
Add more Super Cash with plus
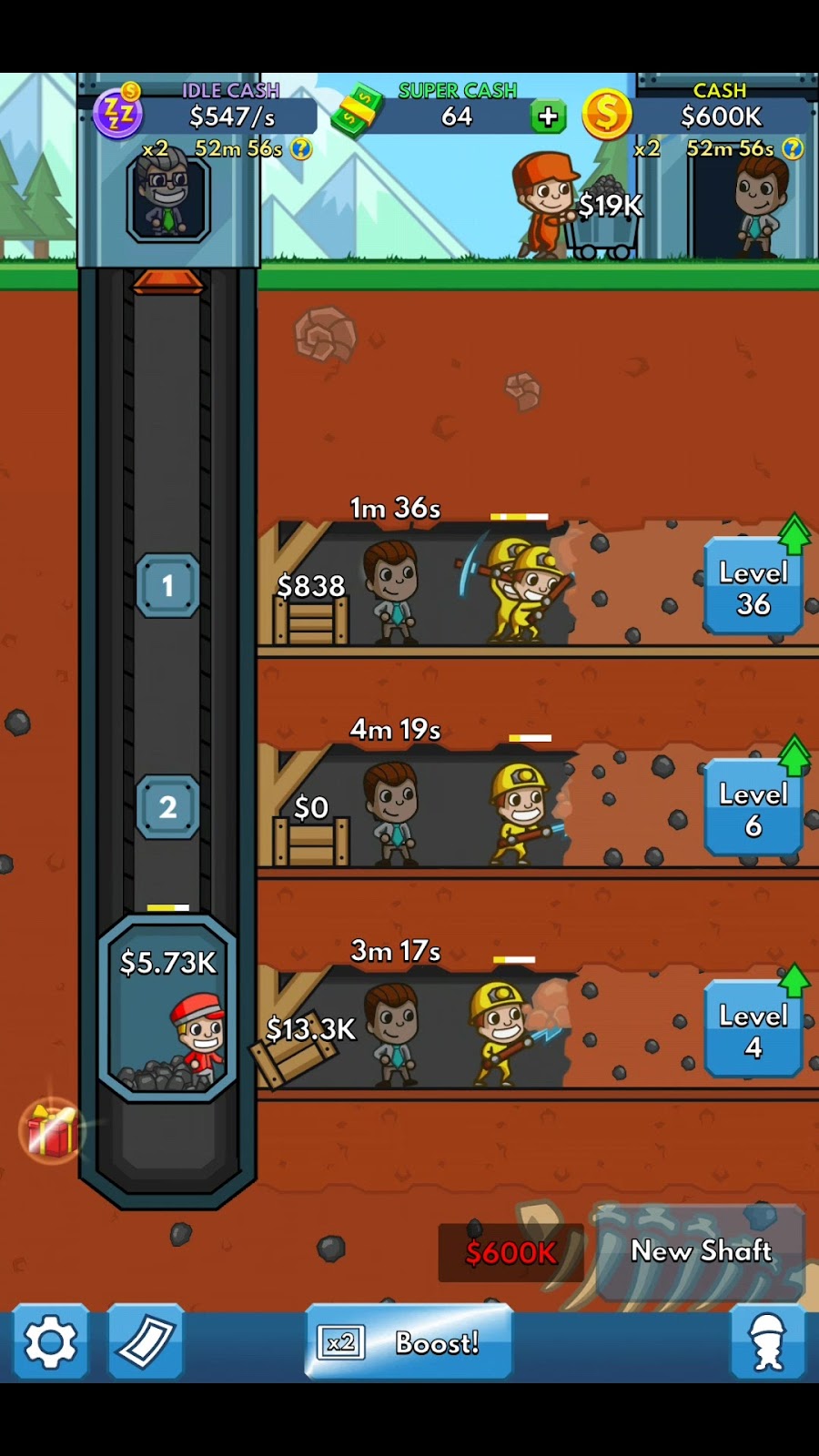click(548, 116)
